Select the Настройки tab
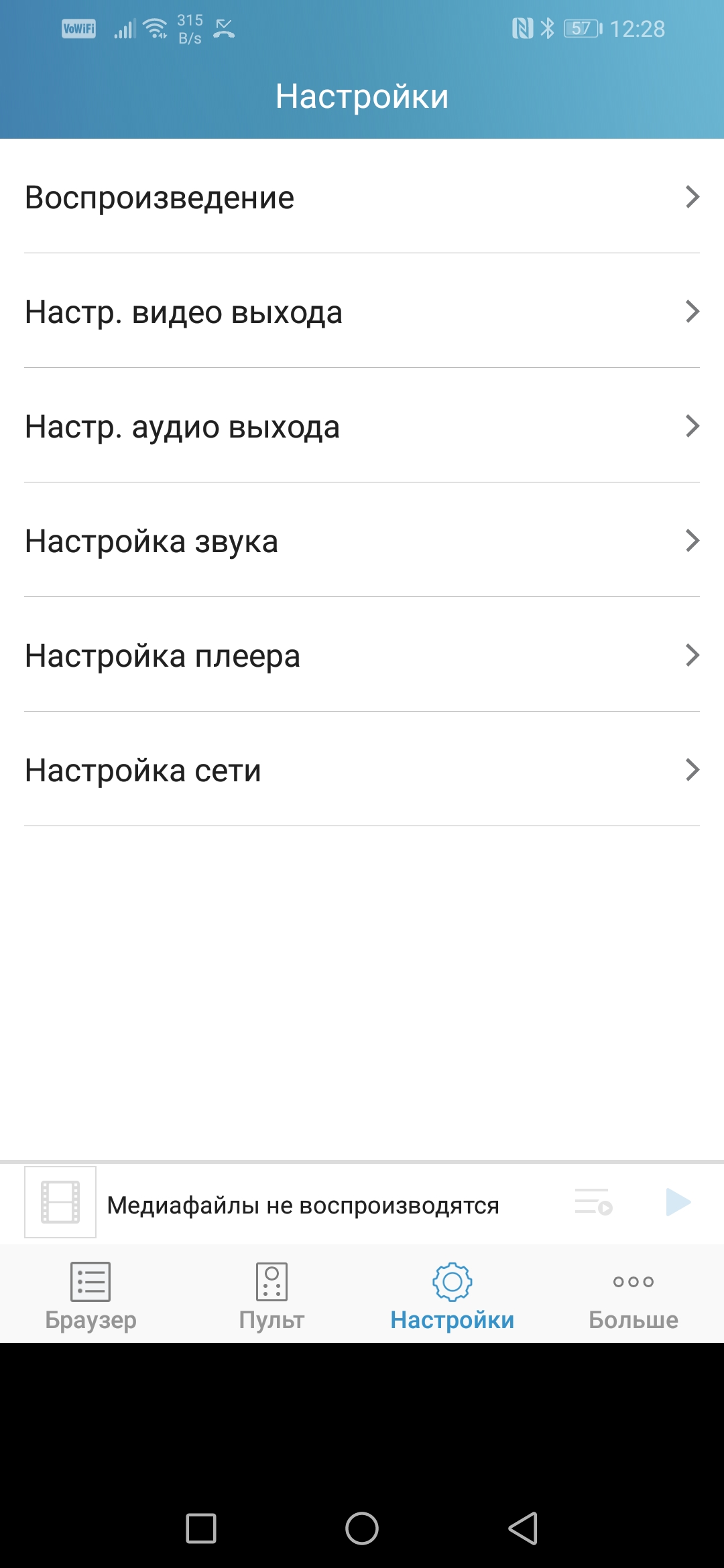The height and width of the screenshot is (1568, 724). click(x=452, y=1295)
